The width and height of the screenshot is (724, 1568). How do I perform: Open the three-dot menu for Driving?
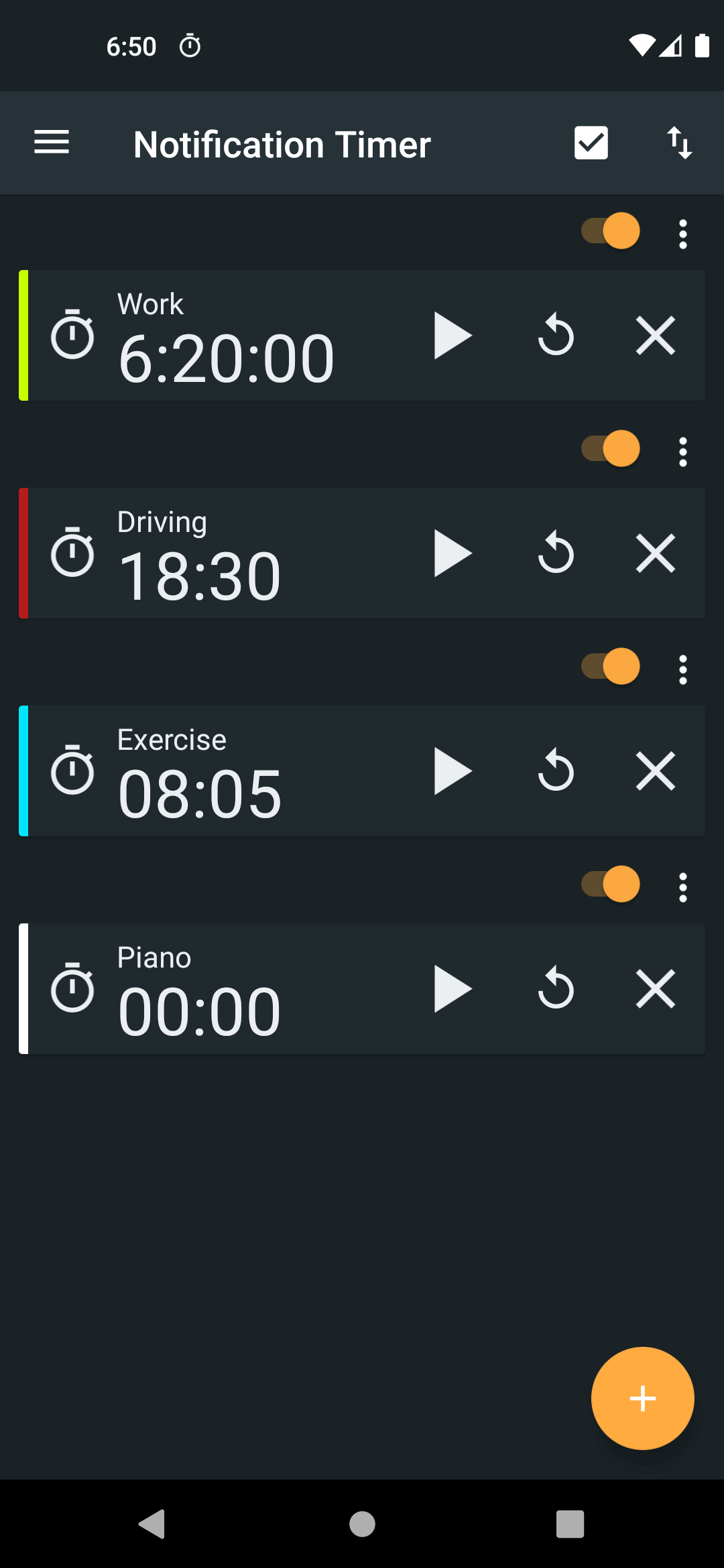coord(682,452)
